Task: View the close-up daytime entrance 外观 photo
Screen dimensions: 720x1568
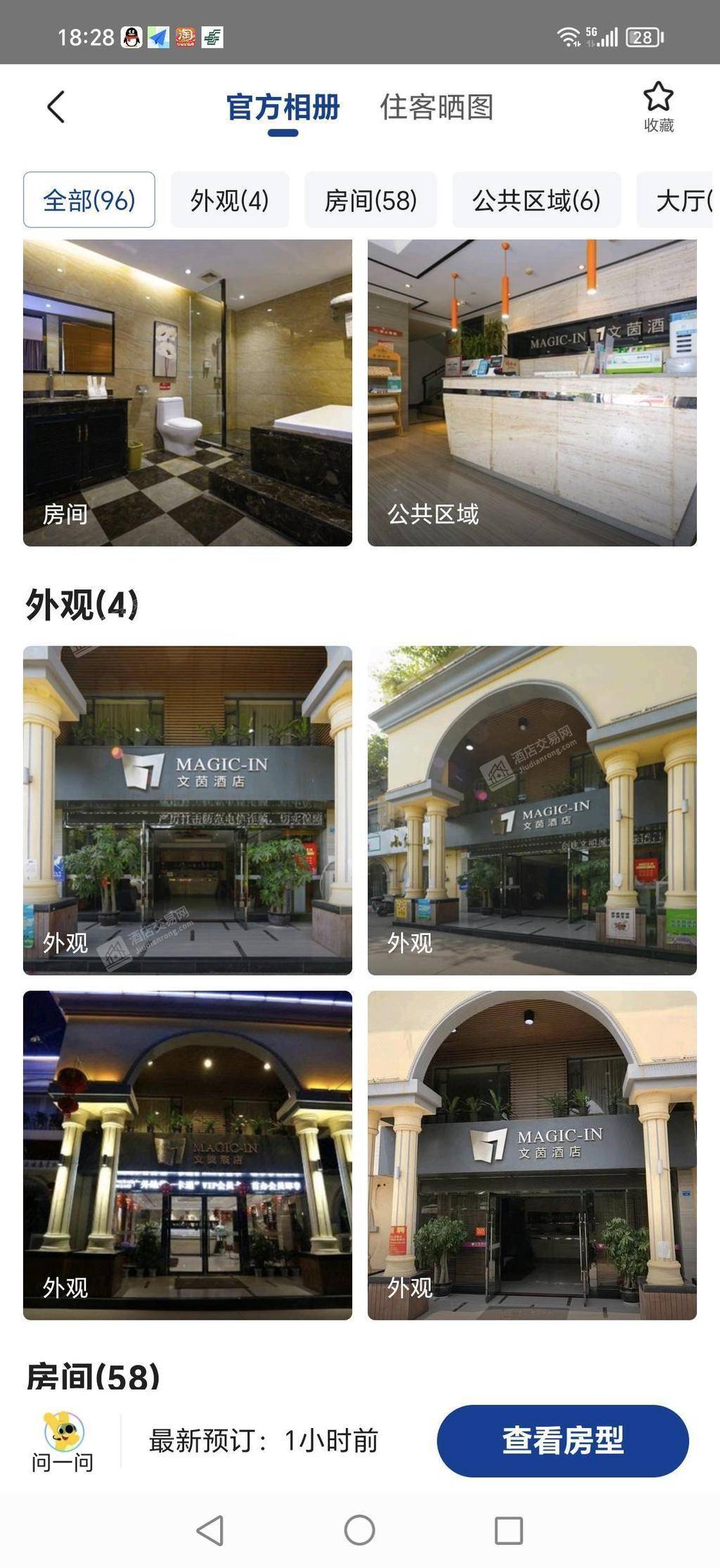Action: [188, 810]
